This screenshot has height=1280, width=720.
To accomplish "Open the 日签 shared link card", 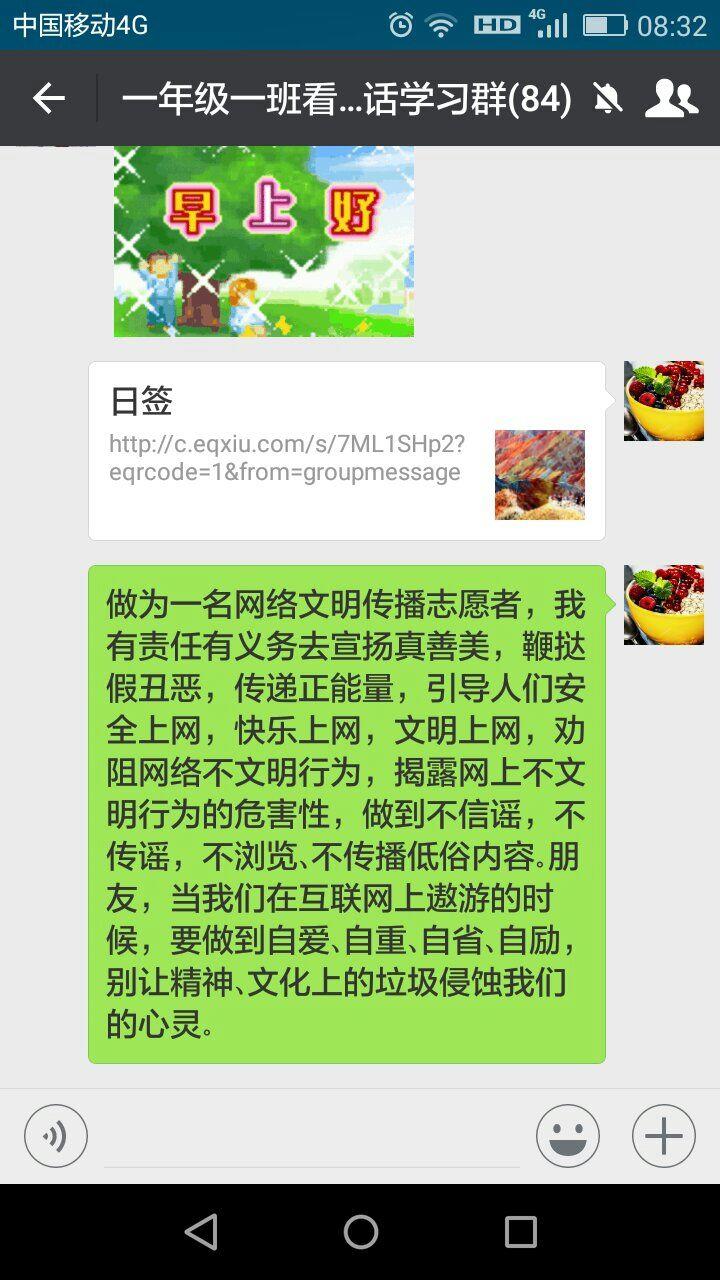I will pos(347,451).
